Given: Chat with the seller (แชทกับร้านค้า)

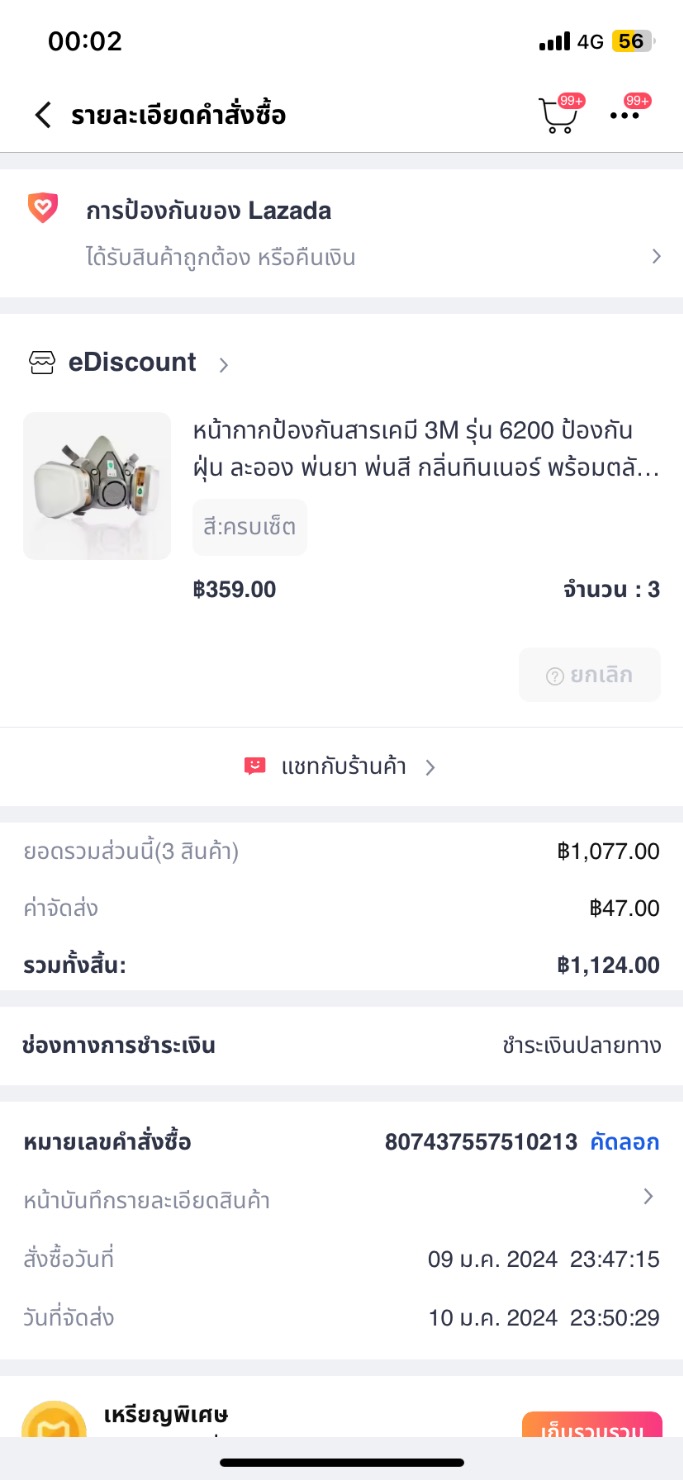Looking at the screenshot, I should pyautogui.click(x=341, y=767).
